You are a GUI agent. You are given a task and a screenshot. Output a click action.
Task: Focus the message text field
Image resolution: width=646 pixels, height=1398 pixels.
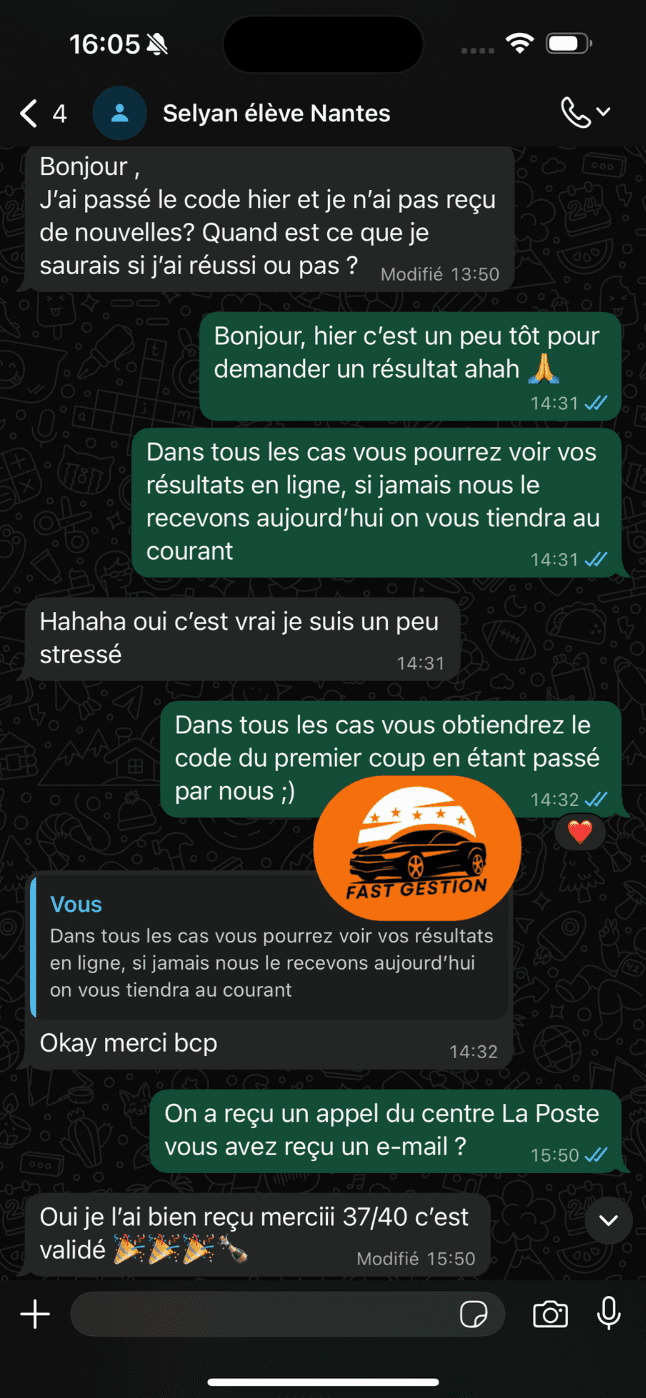coord(260,1314)
